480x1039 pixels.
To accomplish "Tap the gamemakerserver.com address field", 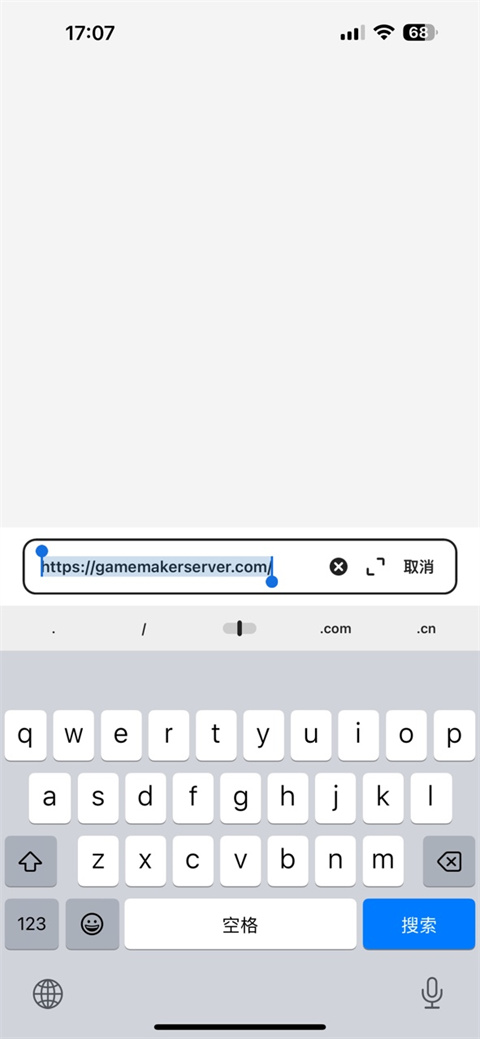I will [157, 567].
